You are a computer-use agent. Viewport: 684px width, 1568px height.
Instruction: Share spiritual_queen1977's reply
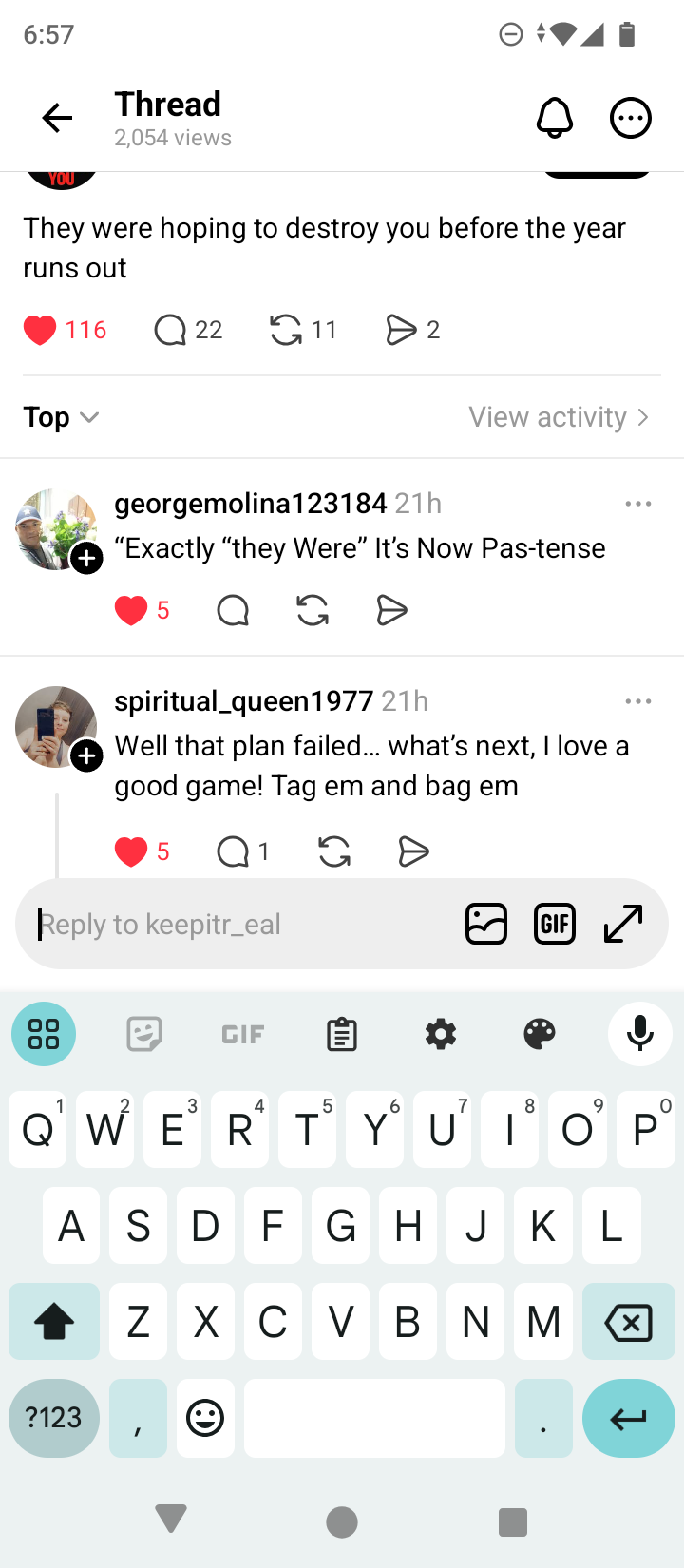click(413, 851)
